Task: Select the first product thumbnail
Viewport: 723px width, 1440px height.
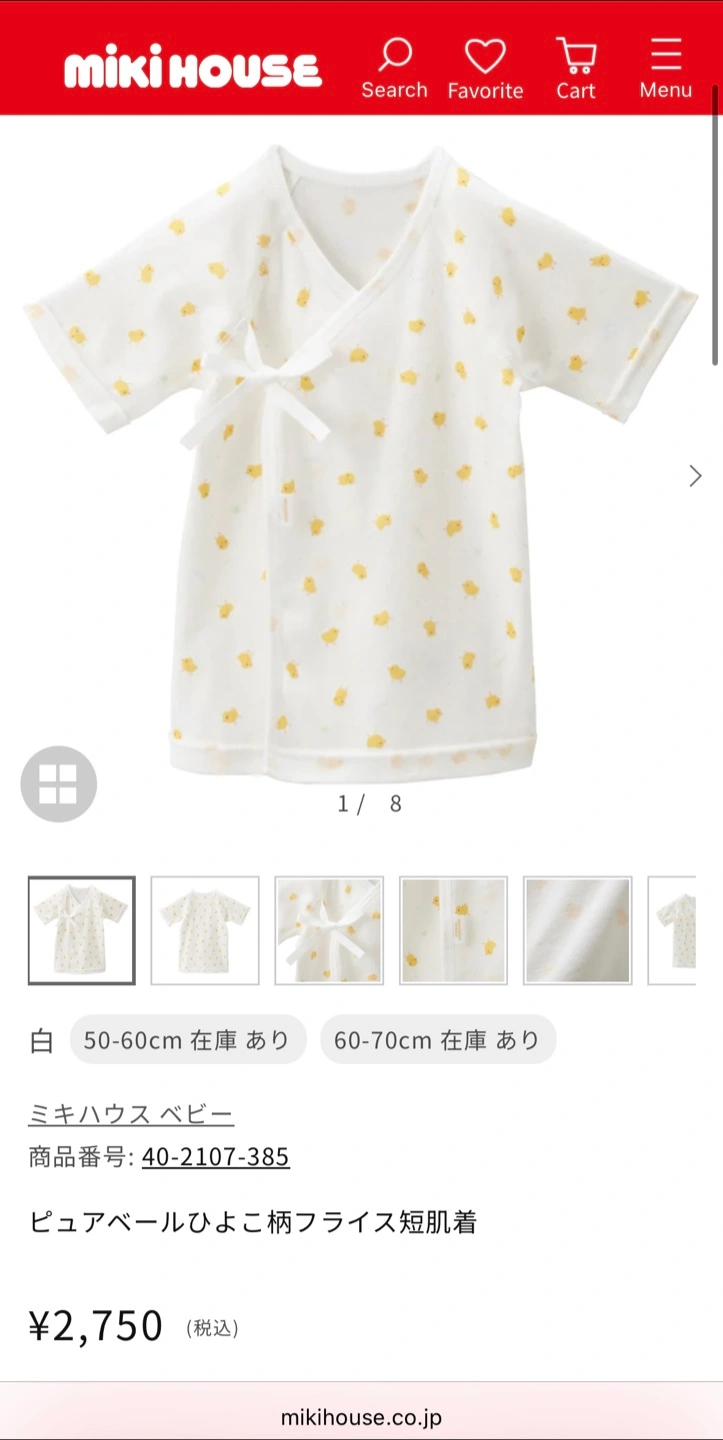Action: pyautogui.click(x=82, y=930)
